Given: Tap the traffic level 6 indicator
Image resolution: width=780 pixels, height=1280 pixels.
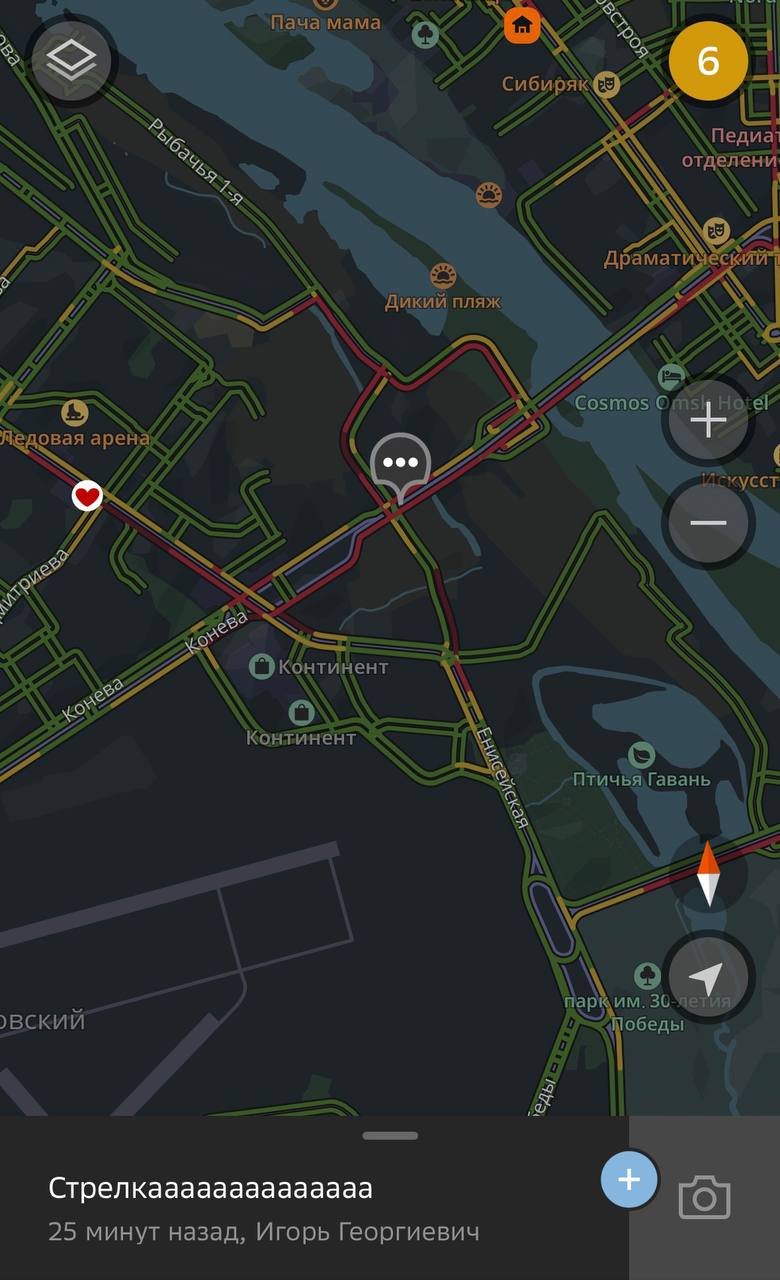Looking at the screenshot, I should (708, 61).
